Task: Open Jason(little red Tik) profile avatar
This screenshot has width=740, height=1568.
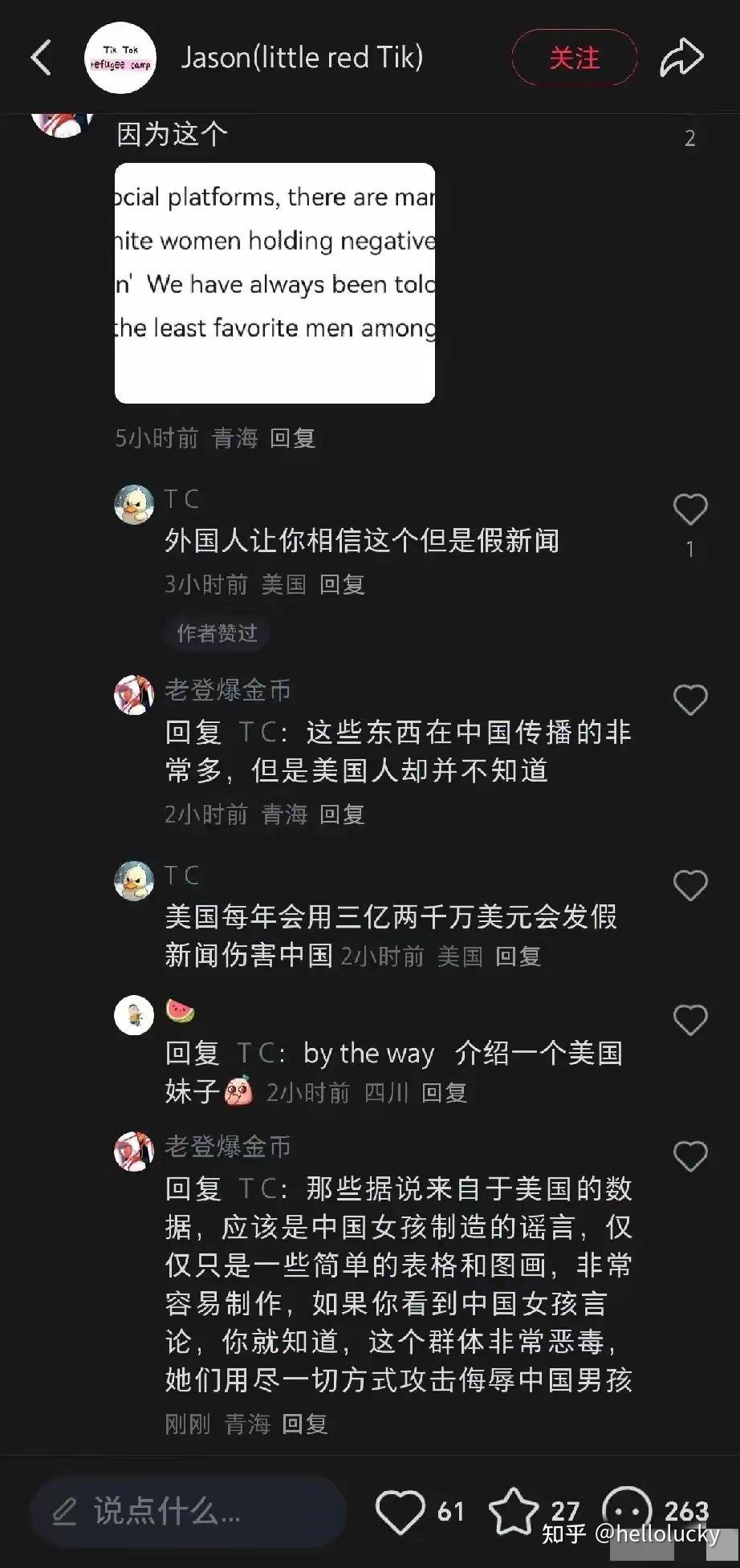Action: (x=120, y=58)
